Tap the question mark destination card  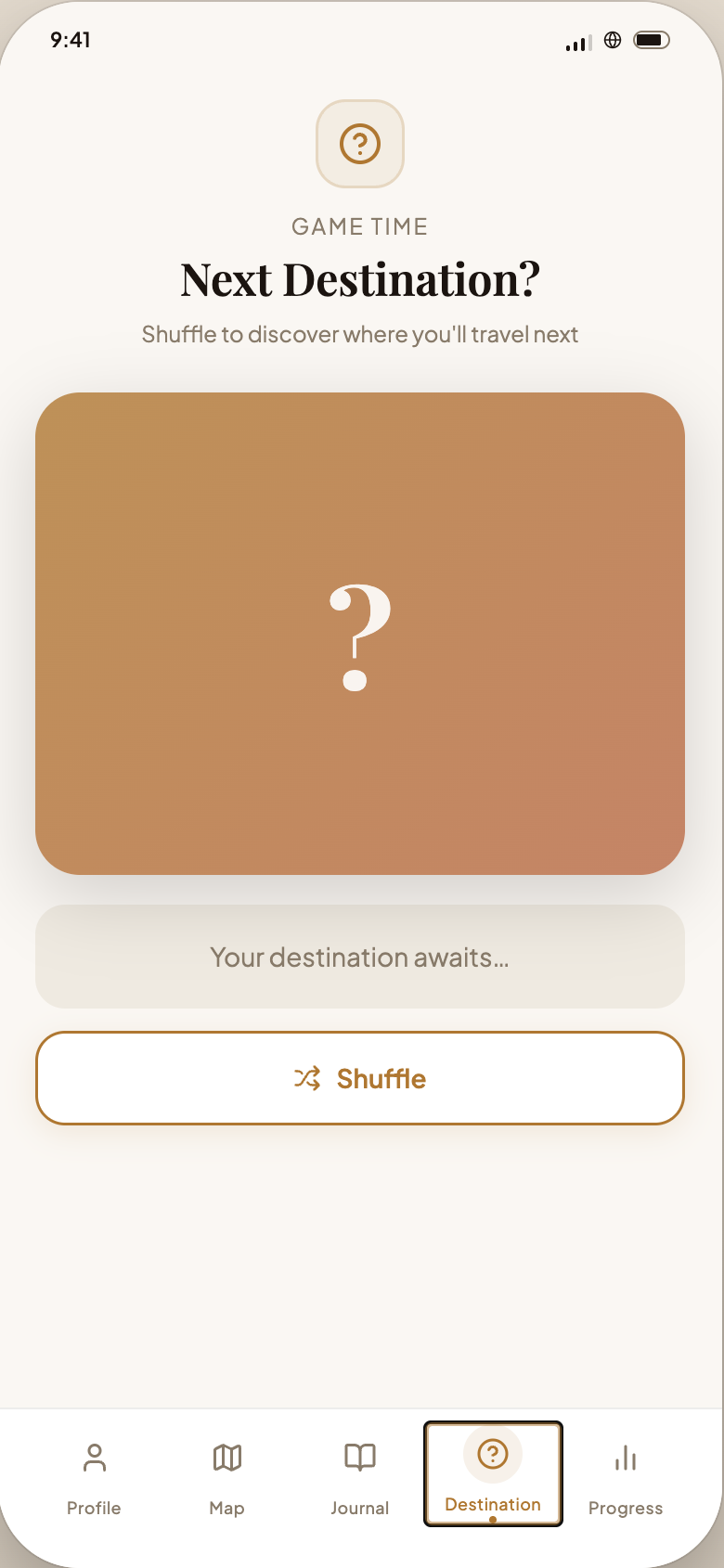(360, 634)
